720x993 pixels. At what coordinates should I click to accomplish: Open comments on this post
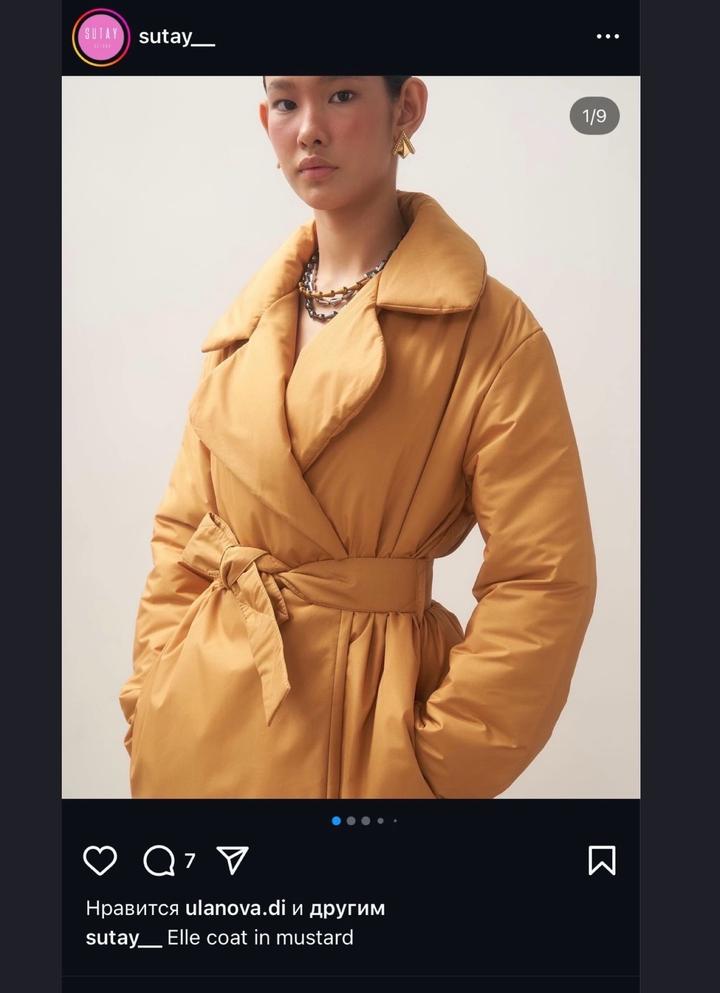pos(160,860)
